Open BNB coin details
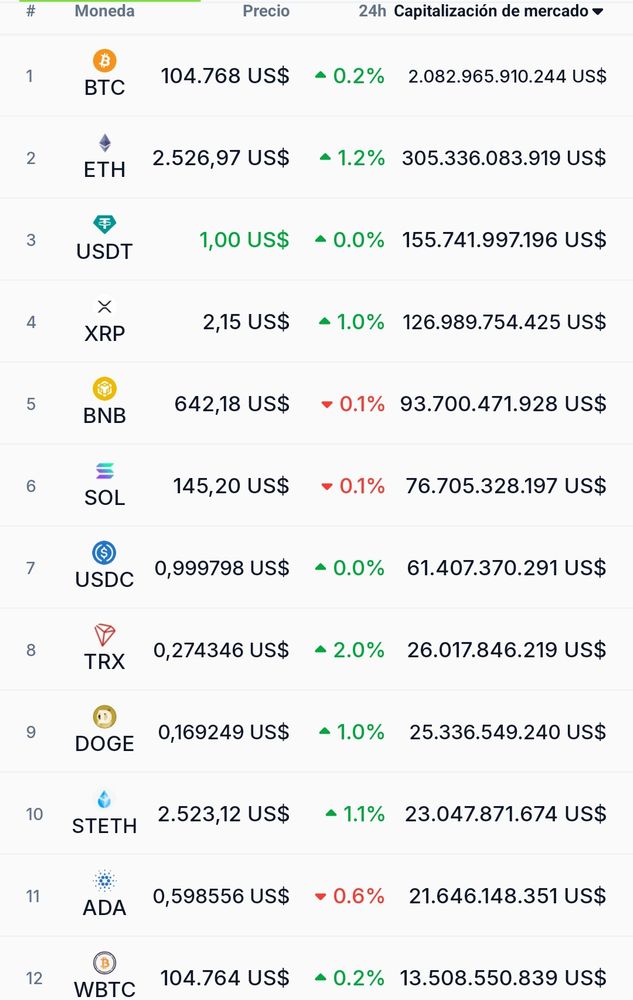 click(104, 403)
